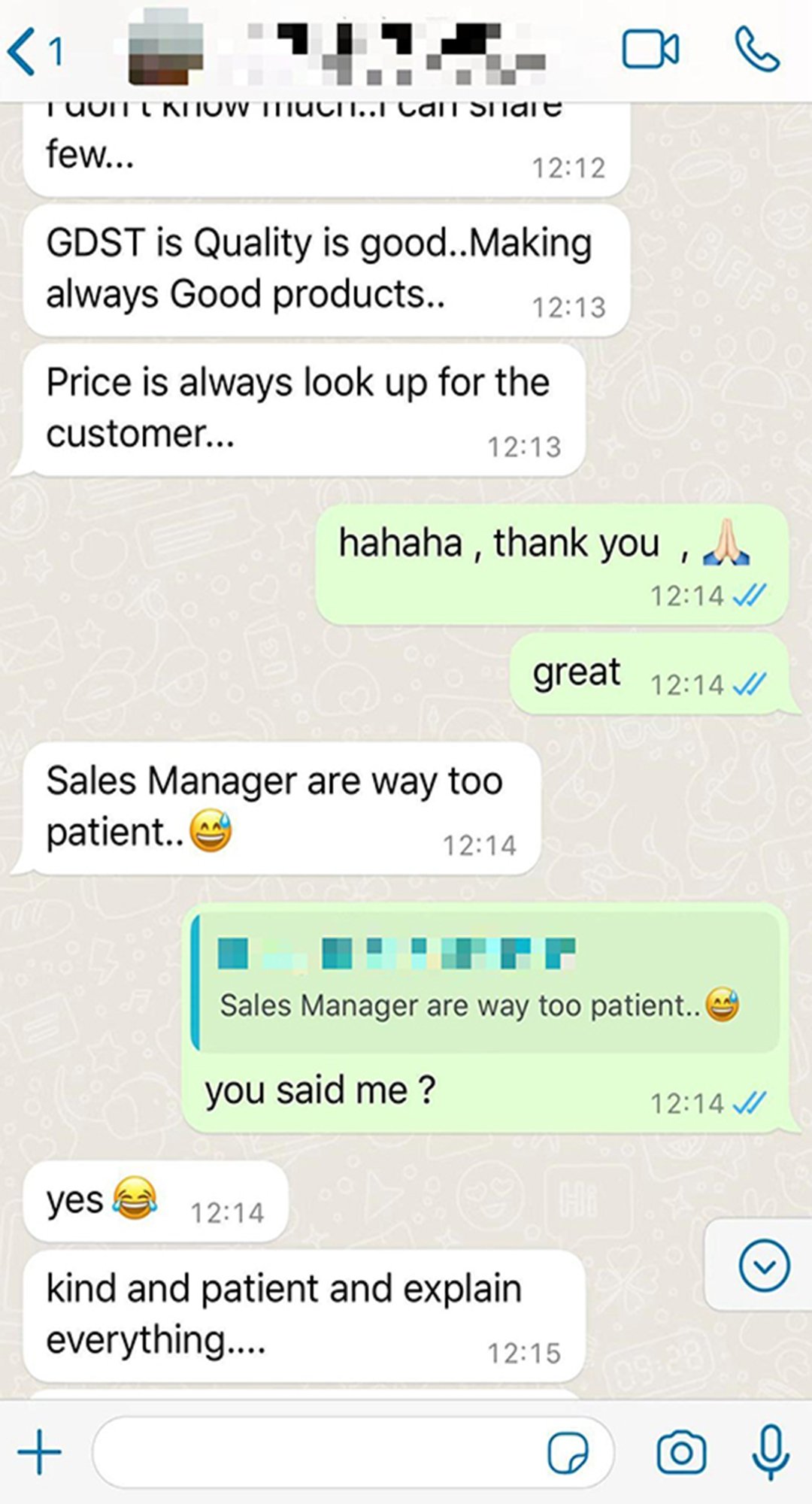Open the camera to take a photo

(681, 1452)
